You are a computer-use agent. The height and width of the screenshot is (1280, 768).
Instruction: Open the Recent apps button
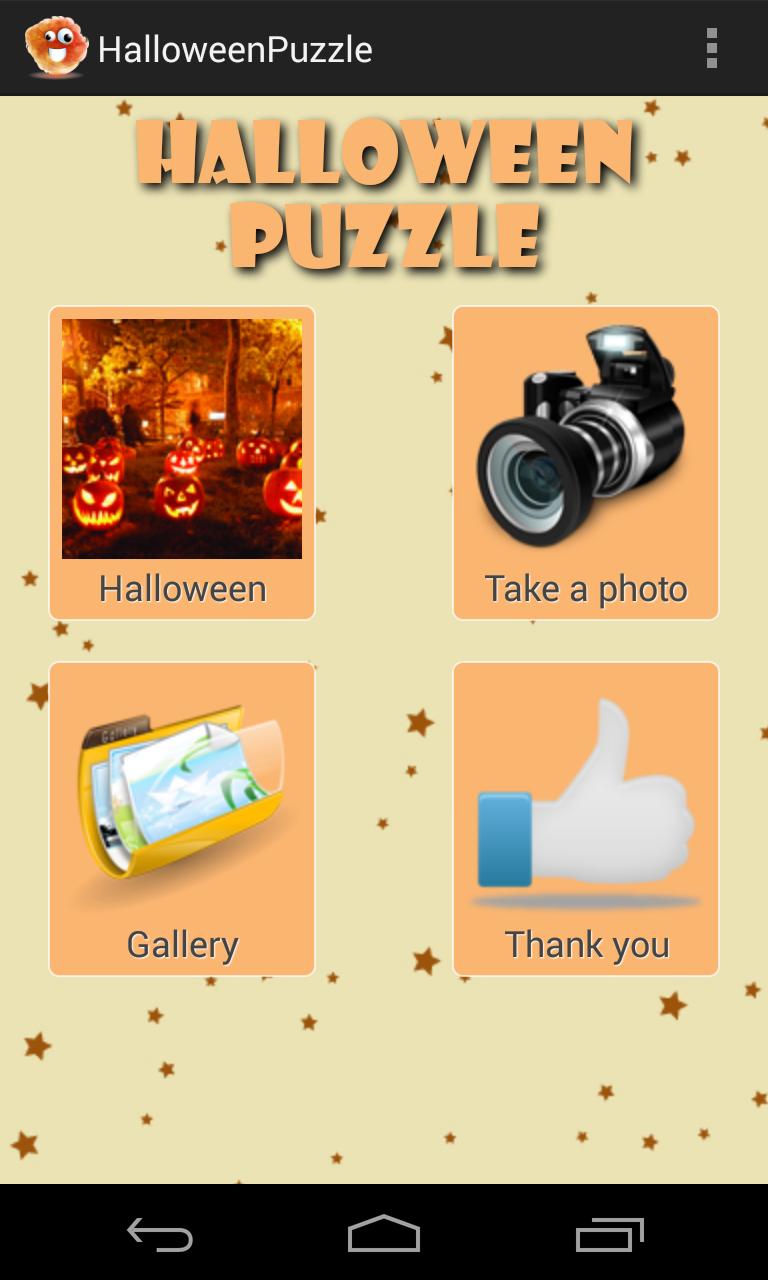pyautogui.click(x=608, y=1236)
